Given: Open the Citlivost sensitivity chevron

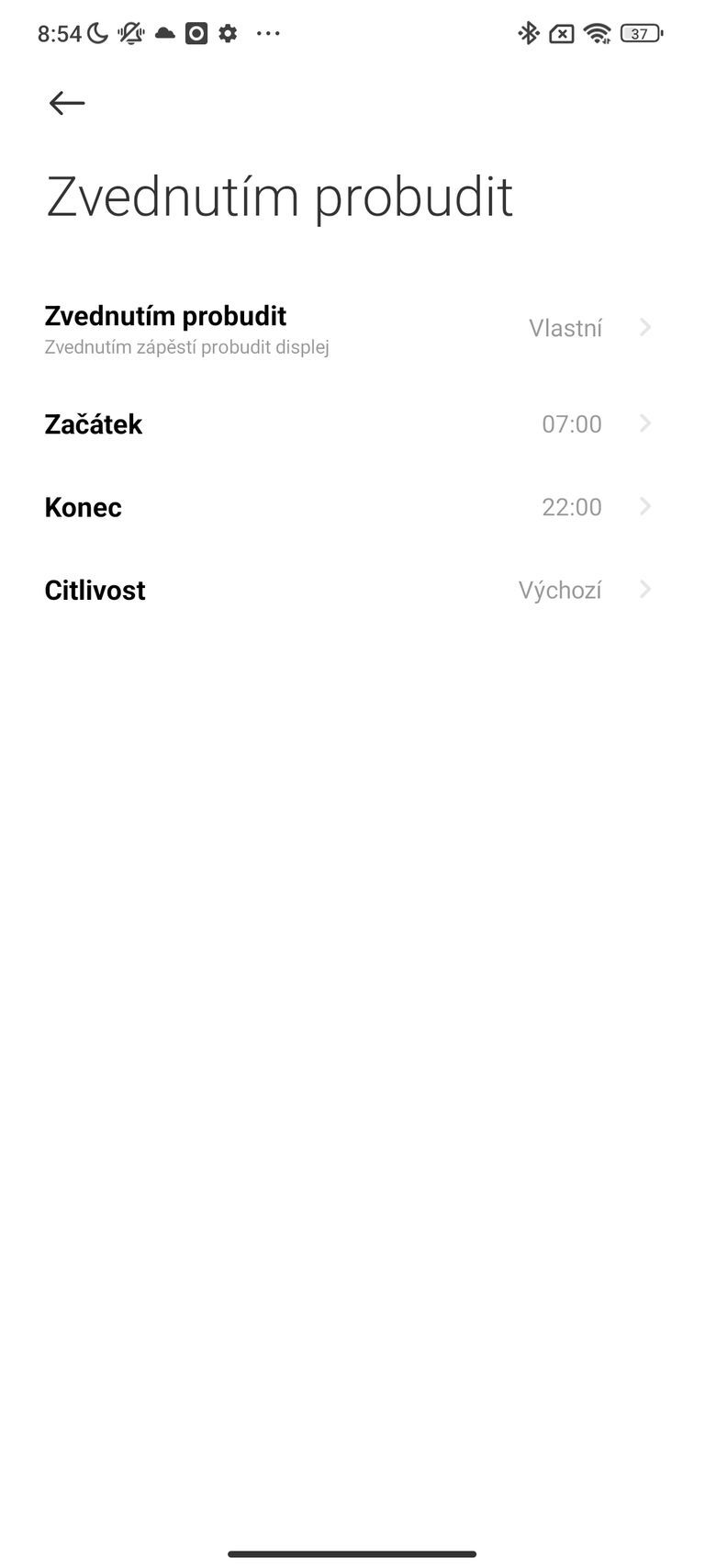Looking at the screenshot, I should click(x=646, y=589).
